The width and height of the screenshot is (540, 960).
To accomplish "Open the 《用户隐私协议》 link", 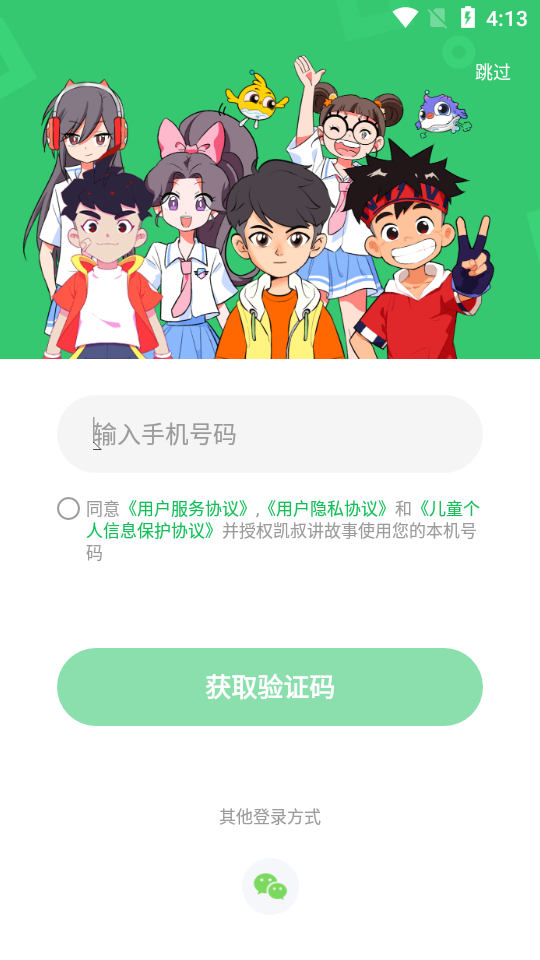I will point(326,509).
